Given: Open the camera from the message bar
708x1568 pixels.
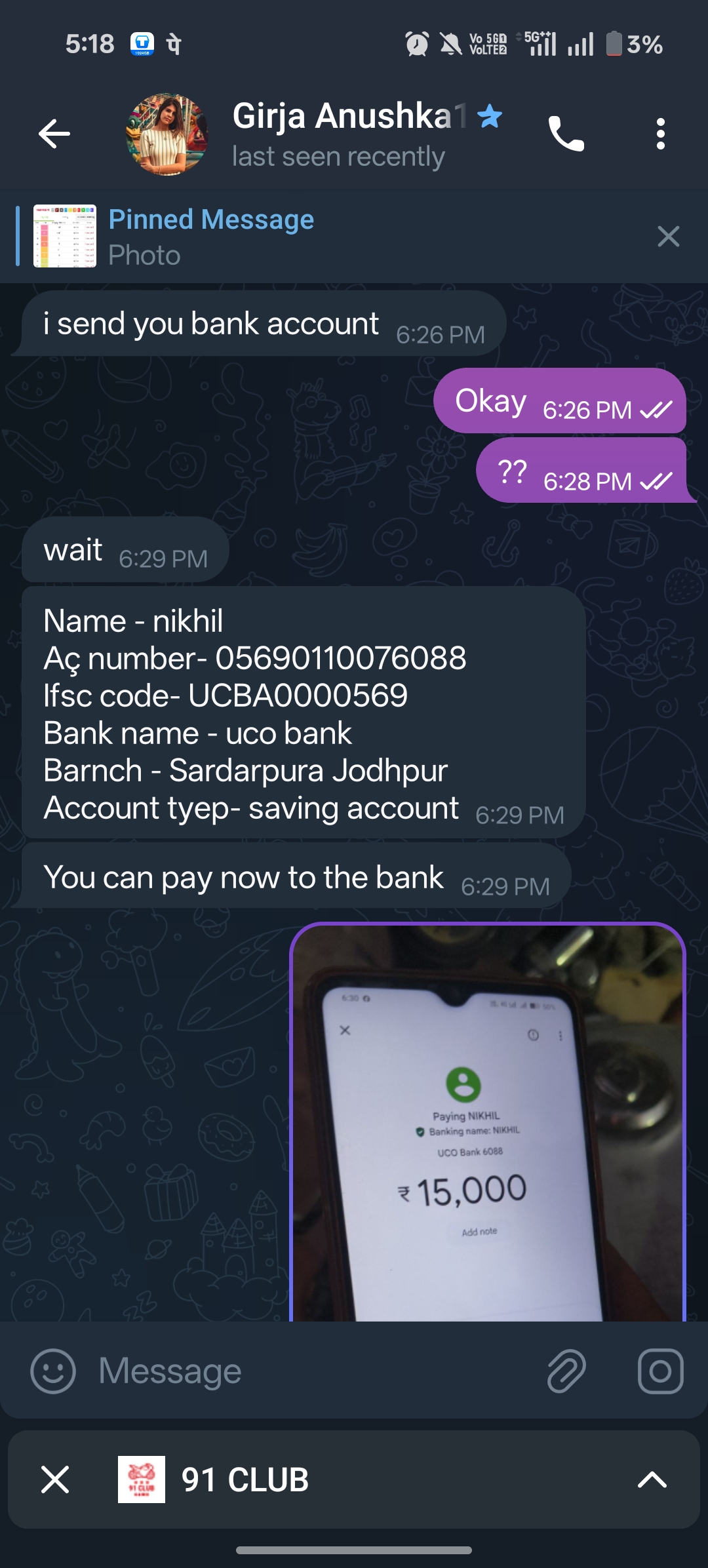Looking at the screenshot, I should click(660, 1371).
